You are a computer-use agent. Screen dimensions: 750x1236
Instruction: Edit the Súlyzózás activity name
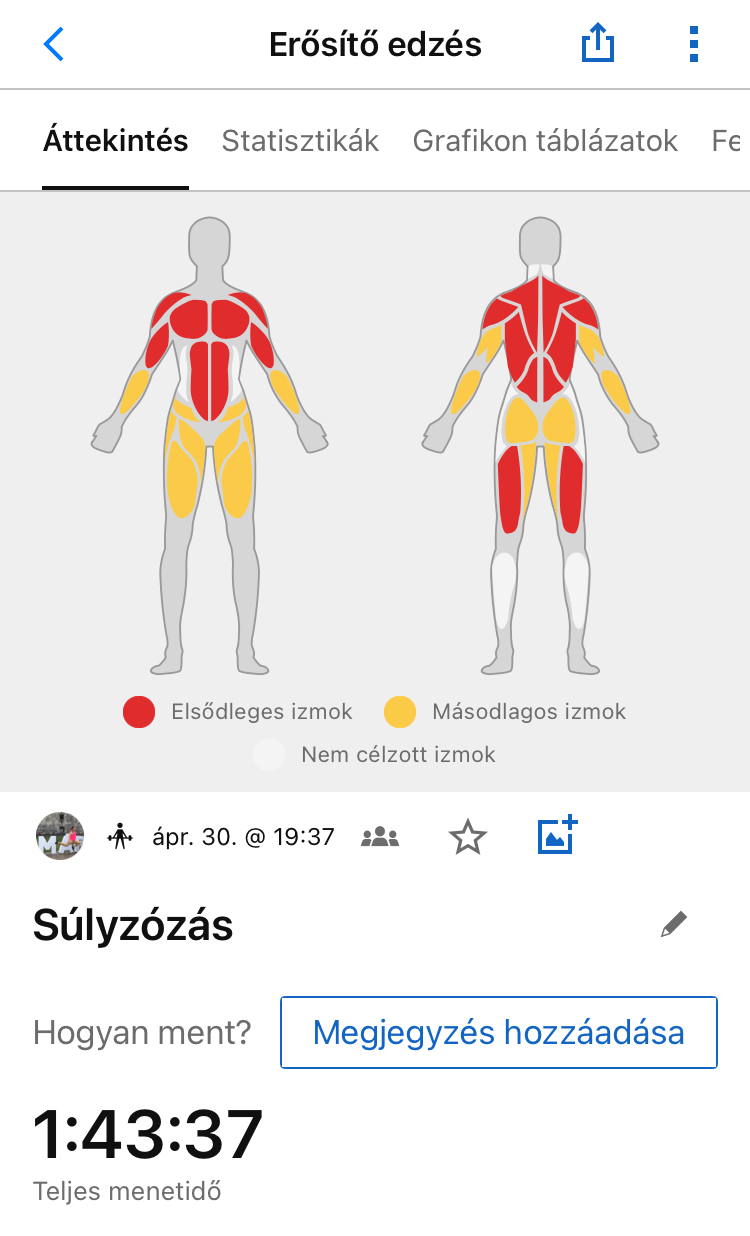point(674,925)
